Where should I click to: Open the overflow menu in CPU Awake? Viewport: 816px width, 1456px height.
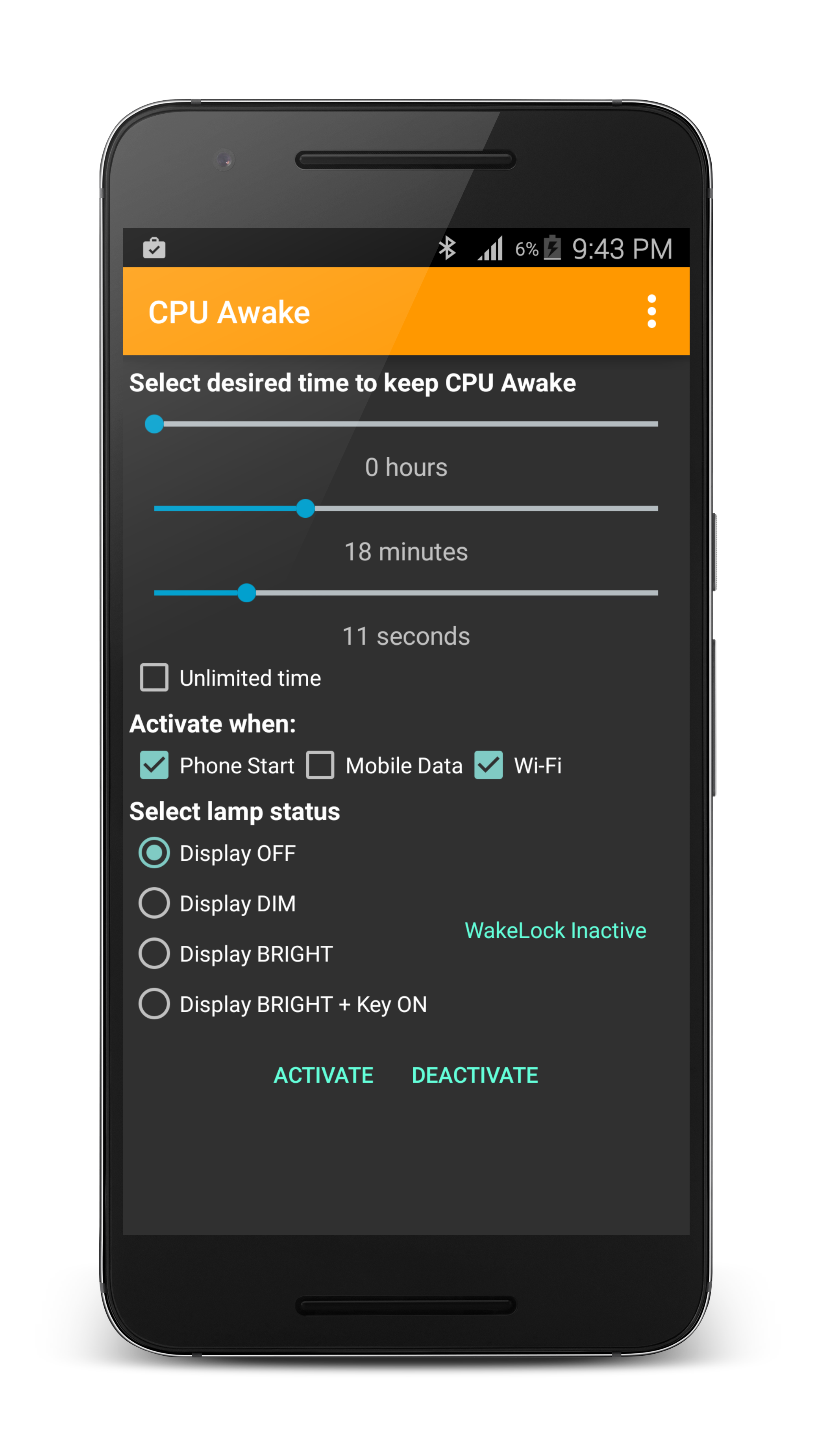tap(651, 311)
